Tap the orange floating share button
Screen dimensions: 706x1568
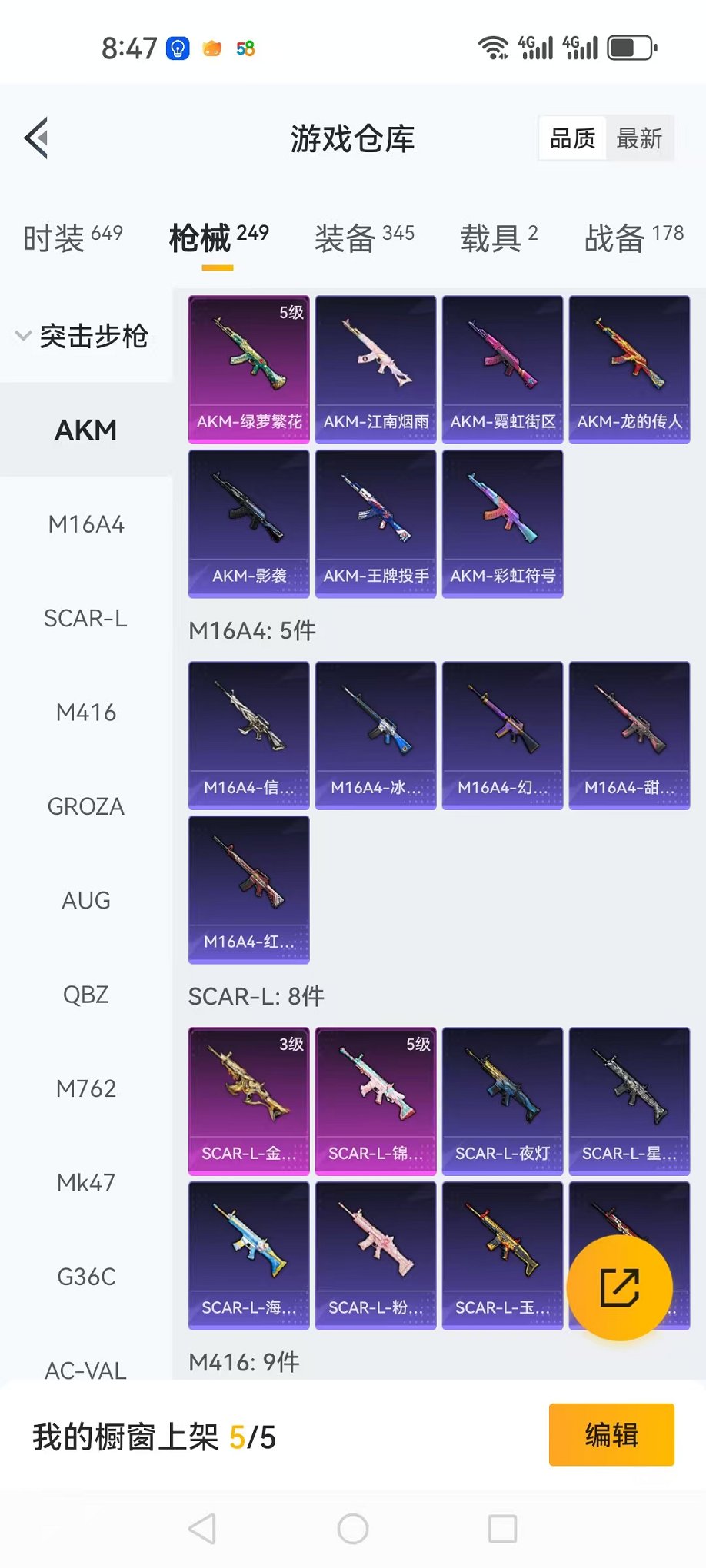[x=619, y=1287]
